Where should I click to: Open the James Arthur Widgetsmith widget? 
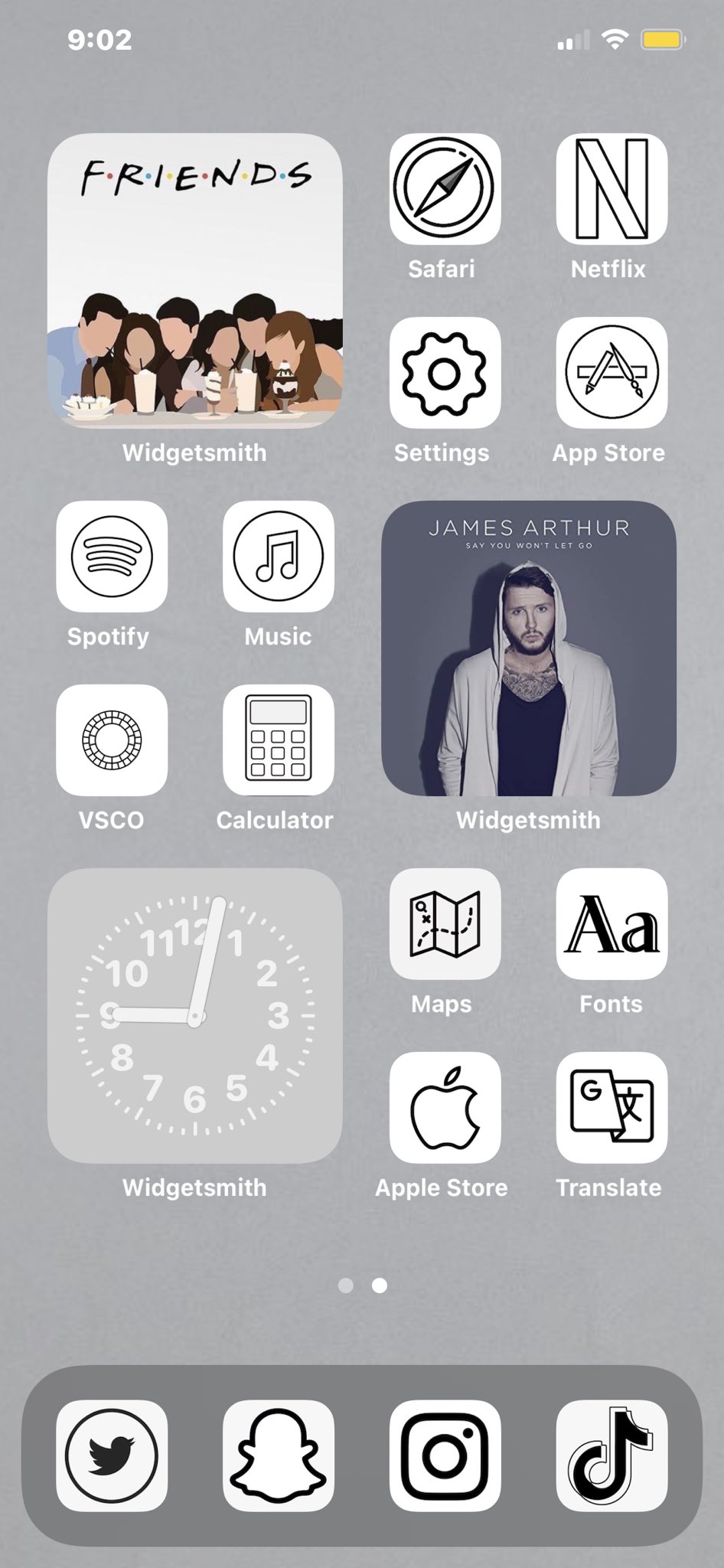(x=528, y=648)
